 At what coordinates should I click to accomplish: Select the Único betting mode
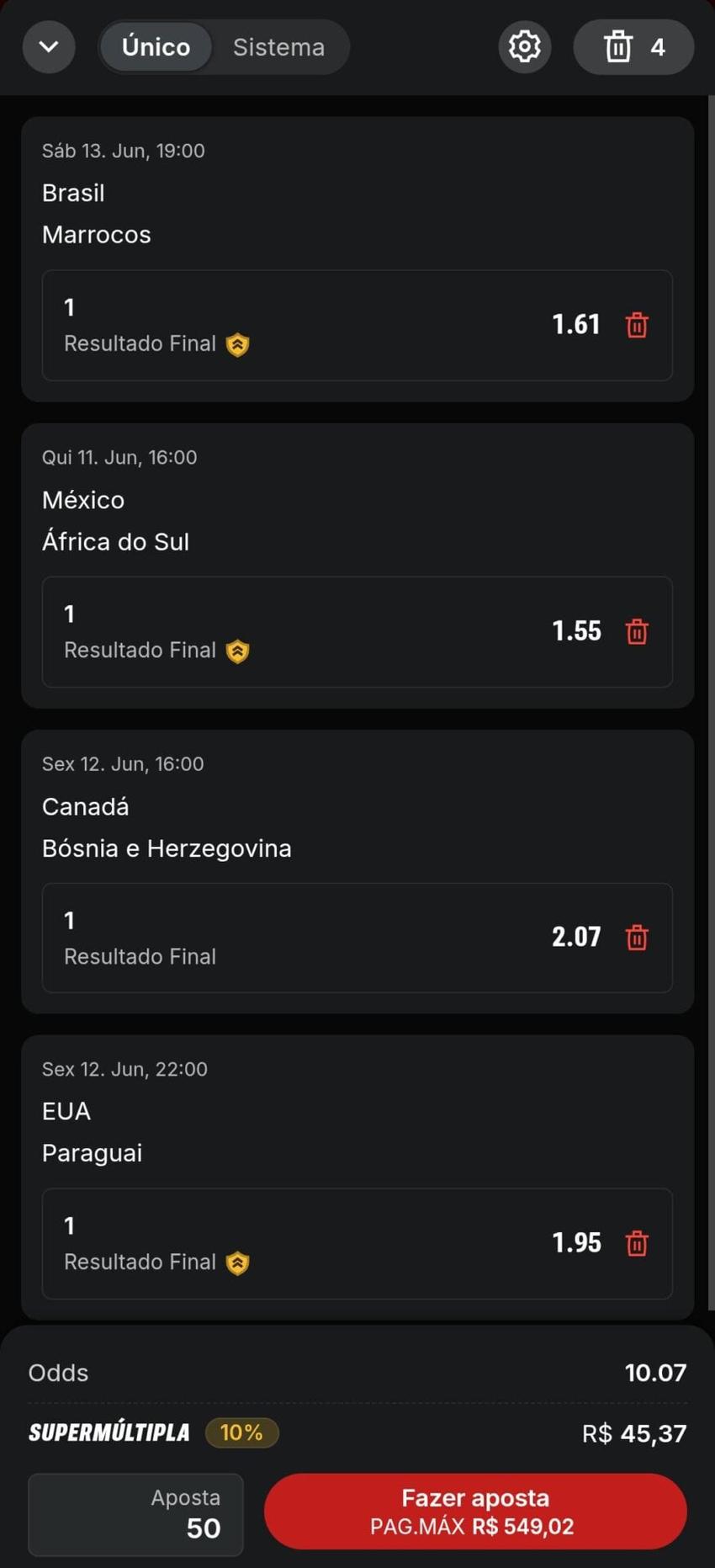(155, 47)
